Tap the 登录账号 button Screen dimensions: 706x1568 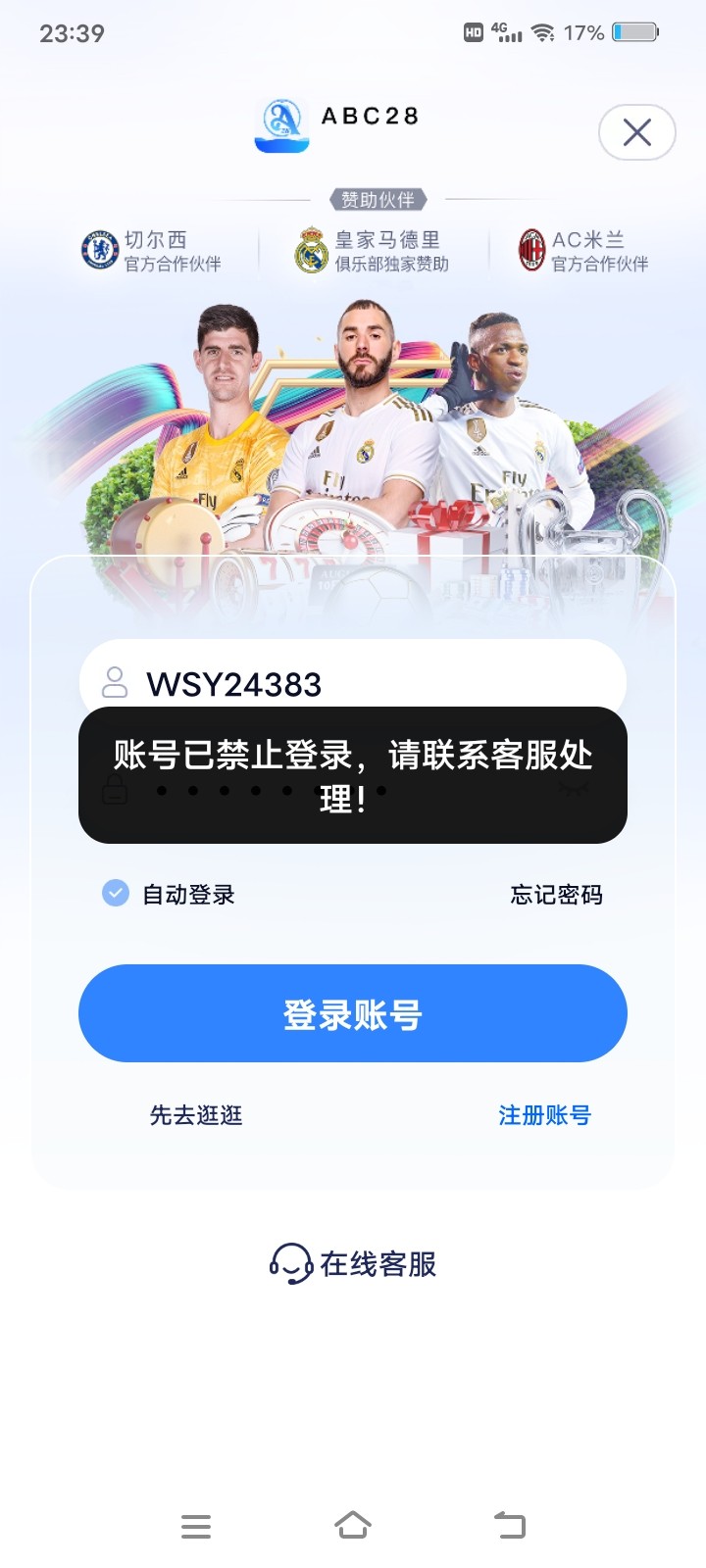click(353, 1013)
